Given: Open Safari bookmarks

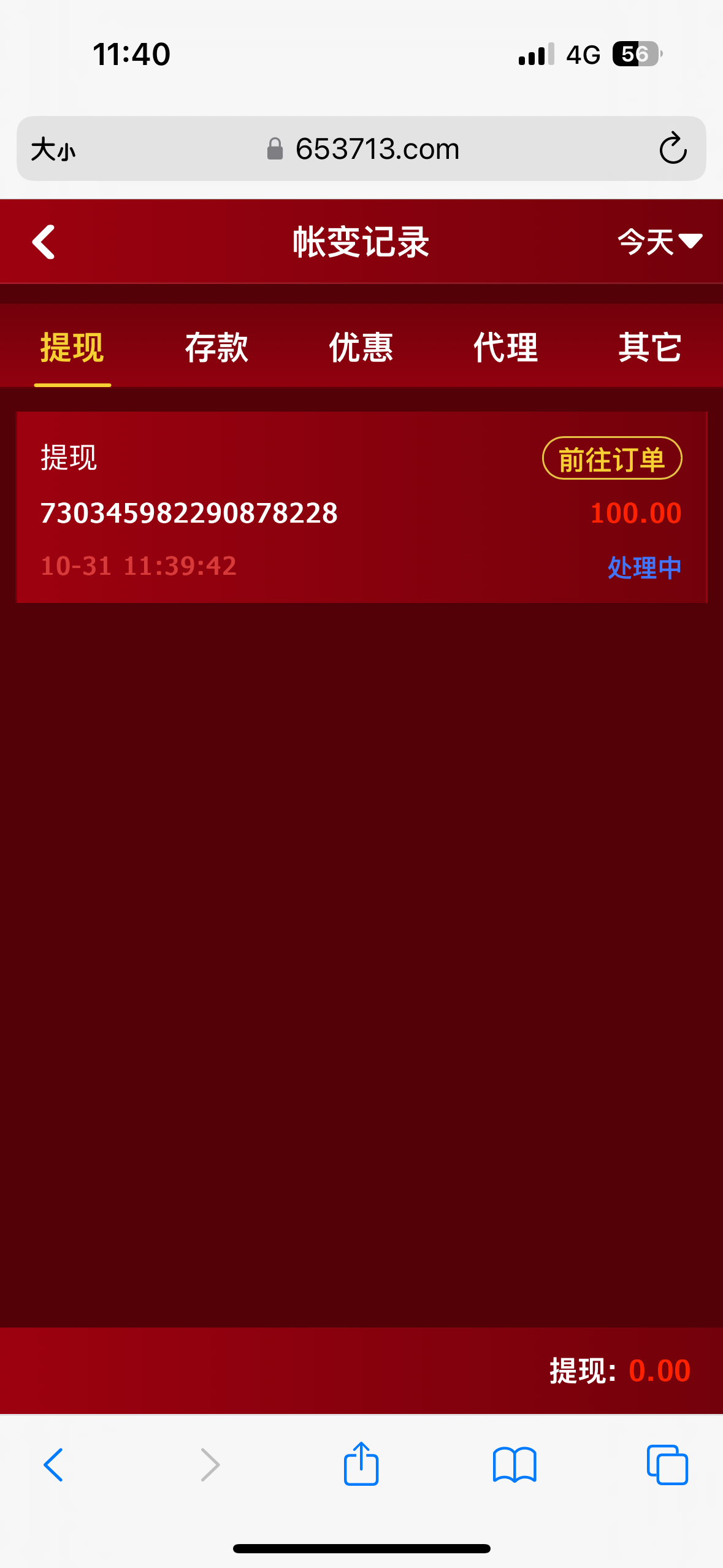Looking at the screenshot, I should [514, 1466].
